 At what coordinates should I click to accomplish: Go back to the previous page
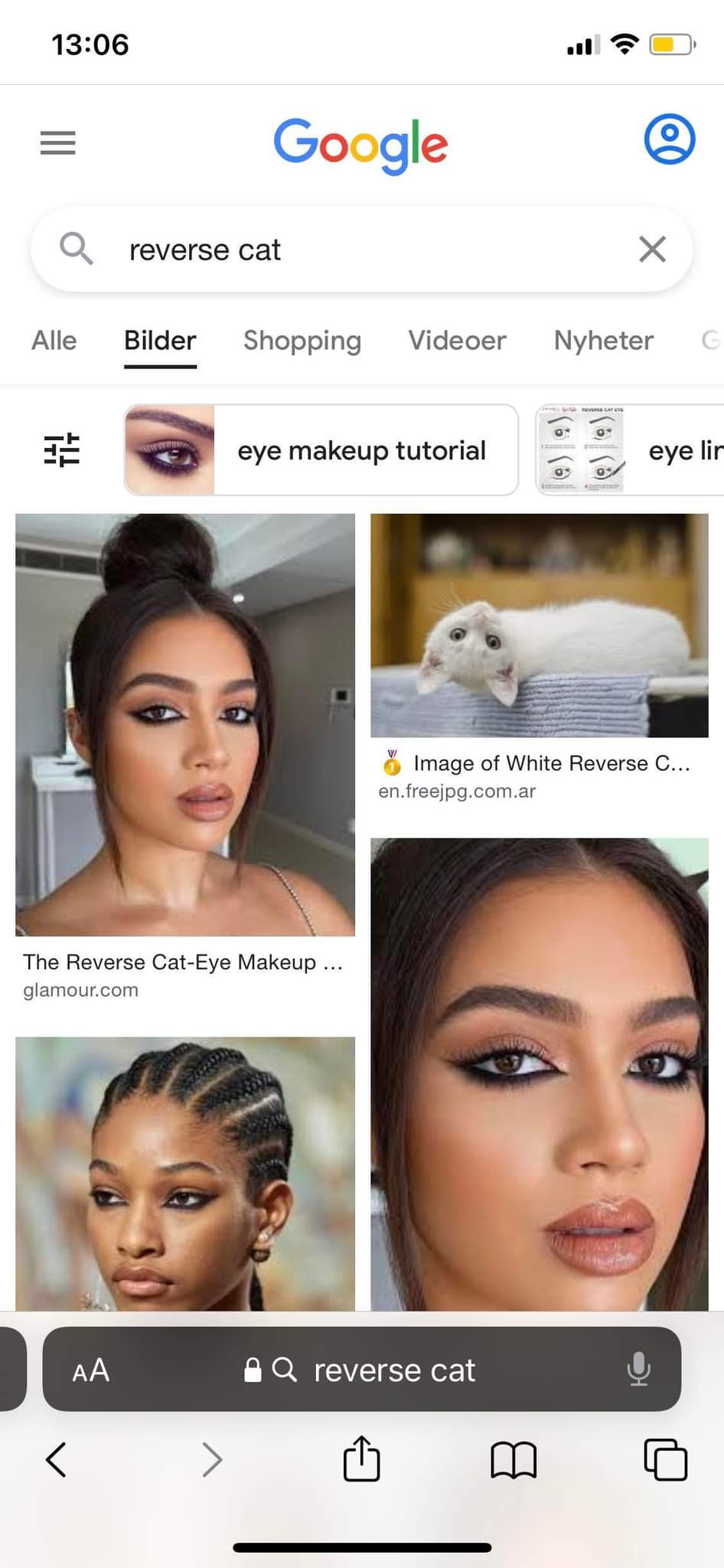point(56,1459)
